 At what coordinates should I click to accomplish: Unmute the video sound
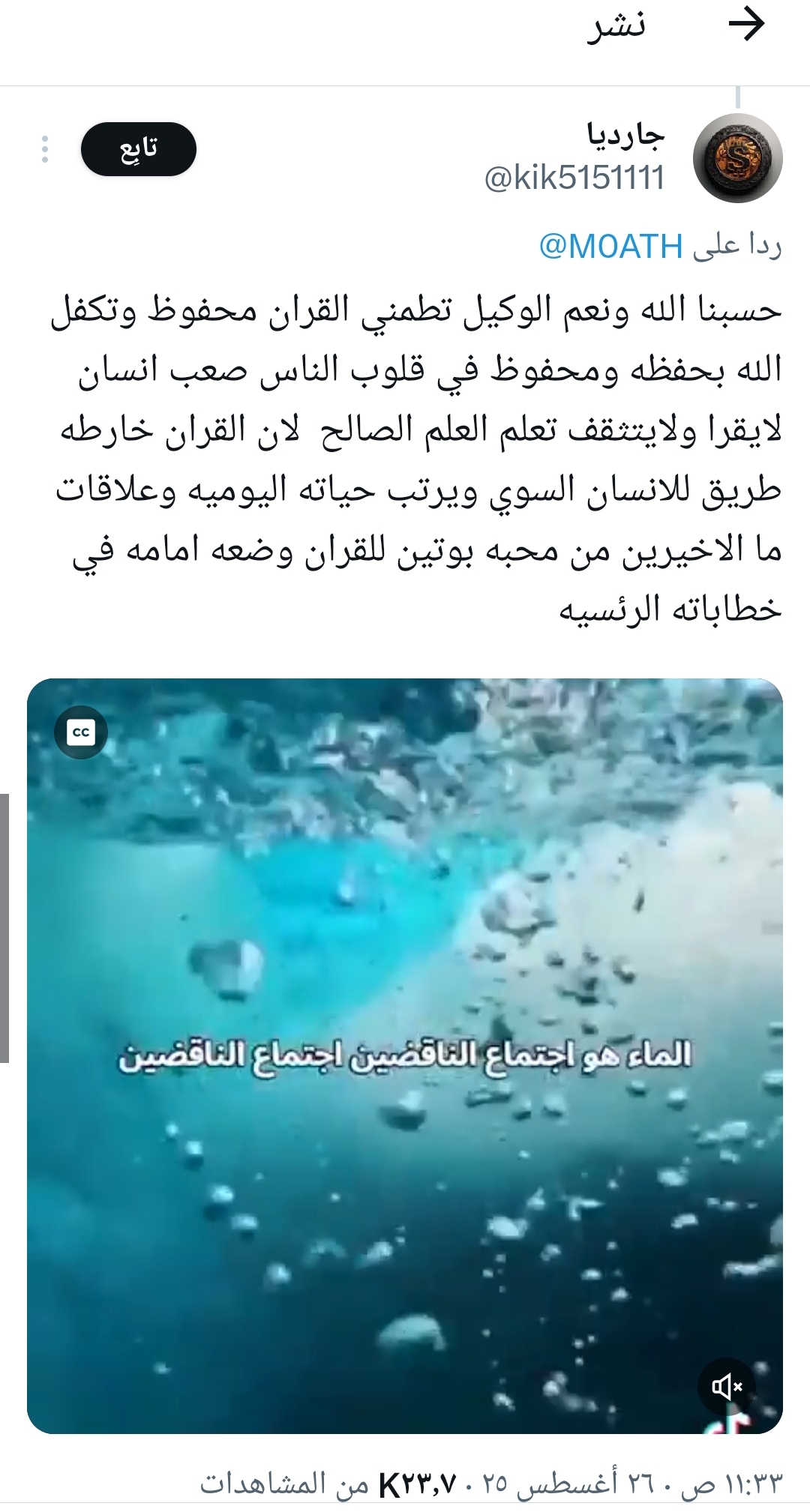click(x=726, y=1386)
